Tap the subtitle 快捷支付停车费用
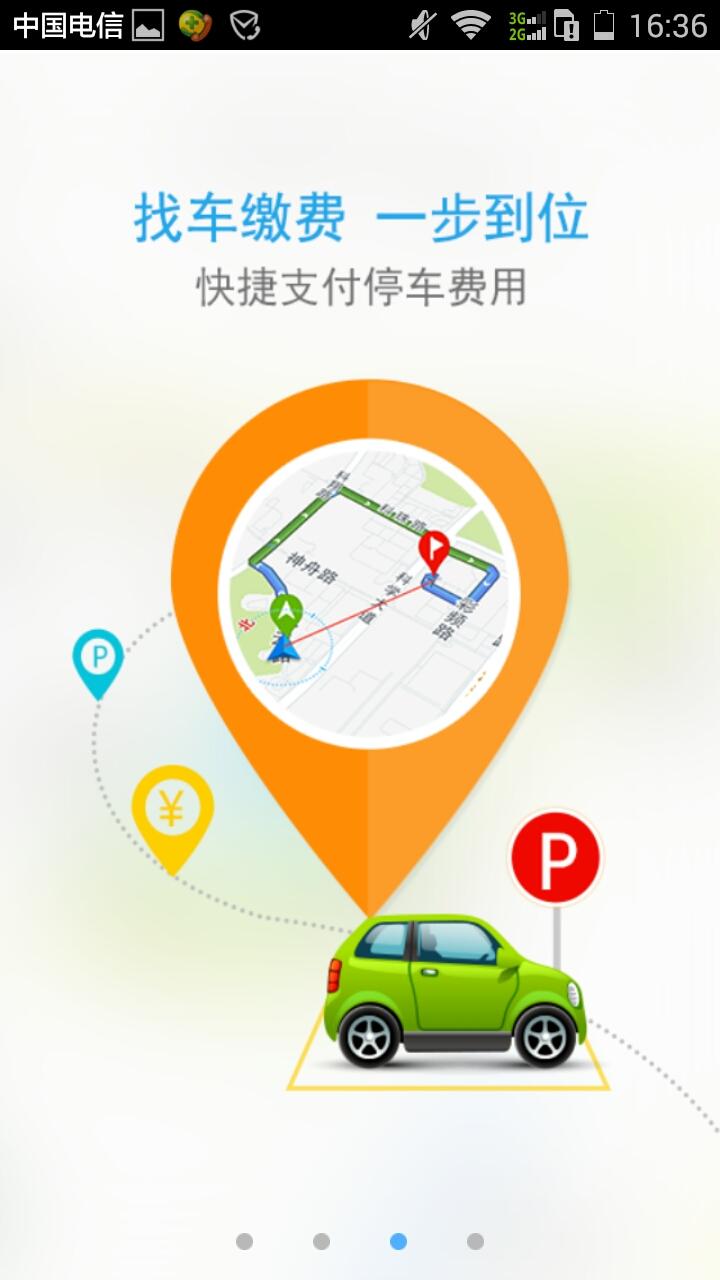Image resolution: width=720 pixels, height=1280 pixels. pyautogui.click(x=360, y=285)
